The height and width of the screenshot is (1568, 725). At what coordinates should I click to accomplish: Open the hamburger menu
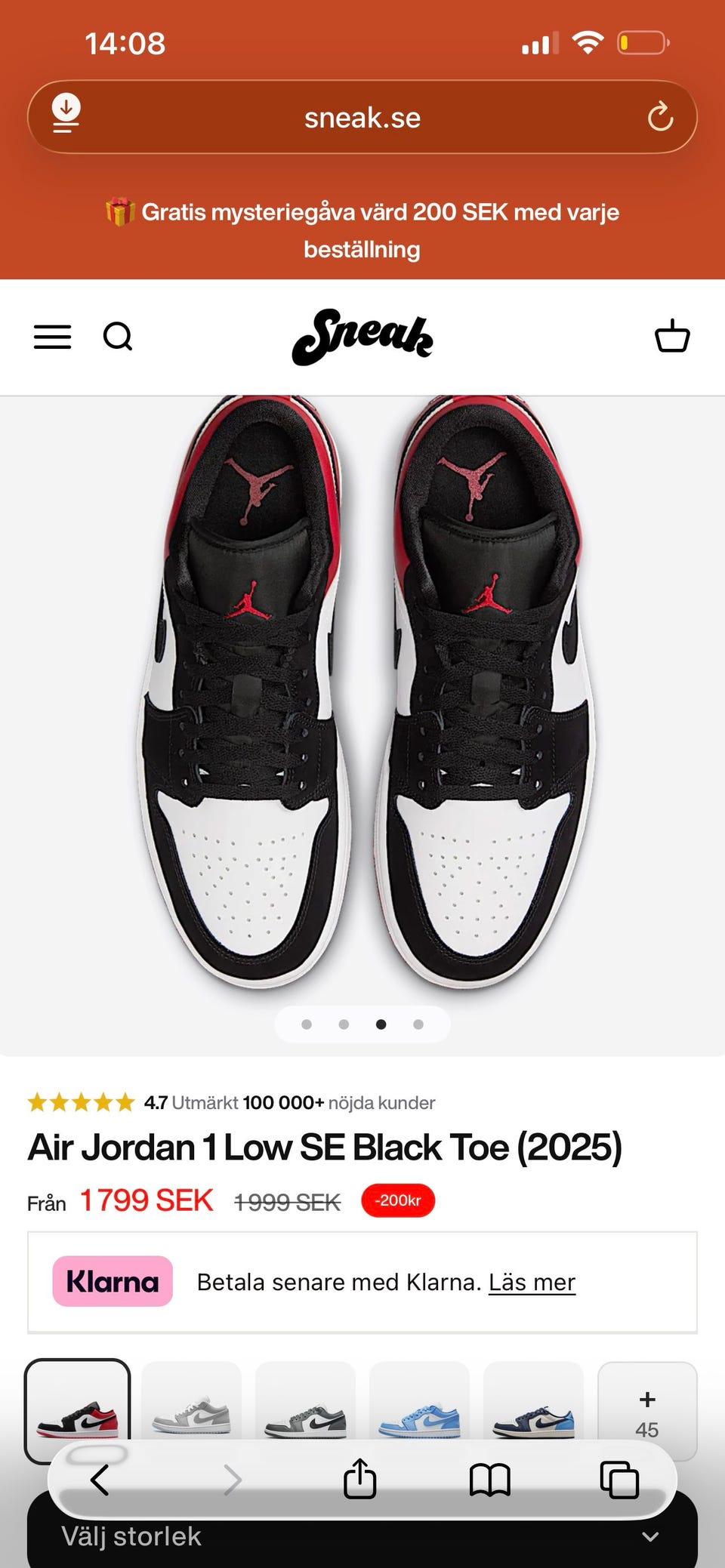(x=53, y=337)
